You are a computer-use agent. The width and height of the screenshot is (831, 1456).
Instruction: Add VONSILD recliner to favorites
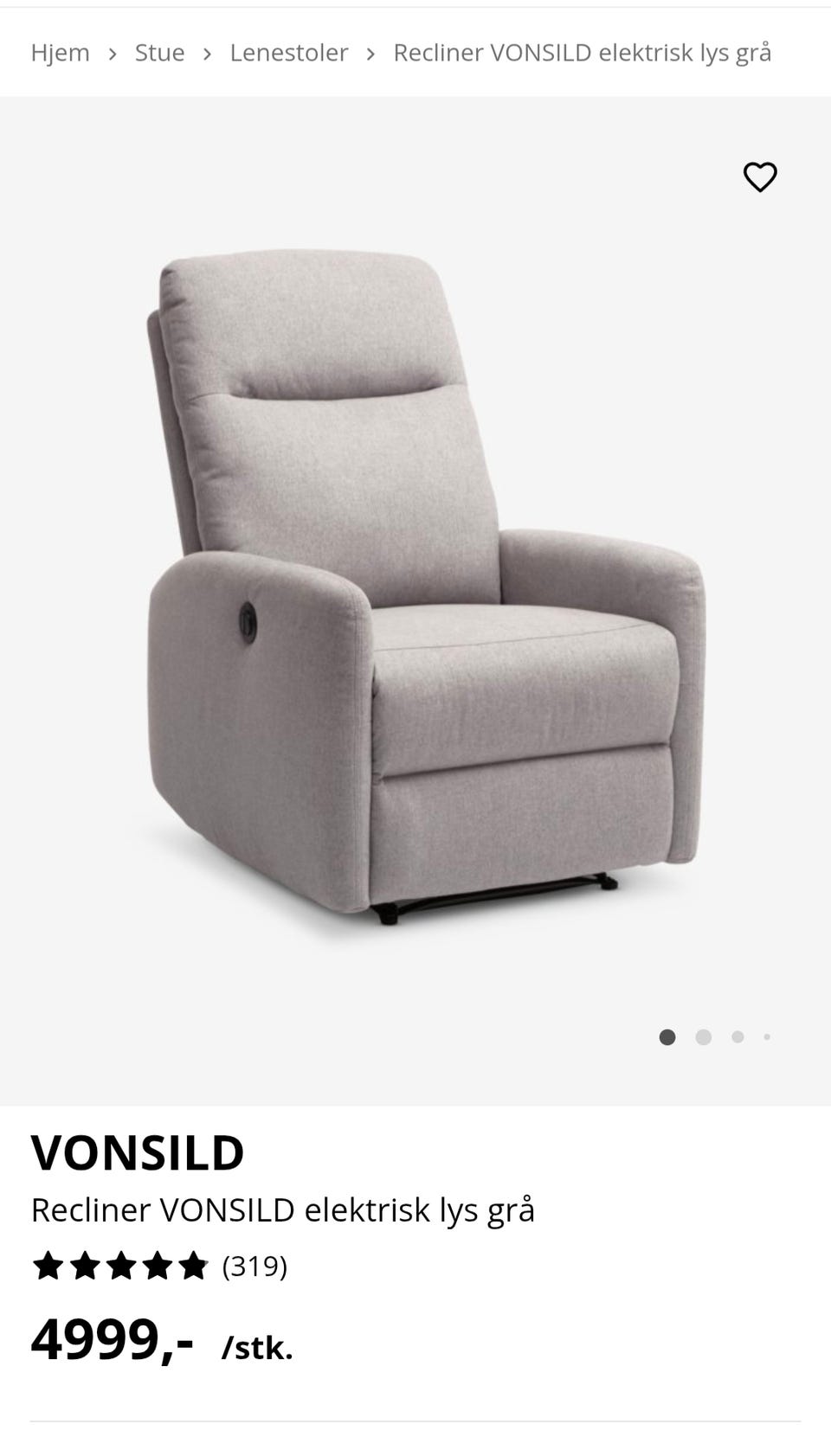760,177
